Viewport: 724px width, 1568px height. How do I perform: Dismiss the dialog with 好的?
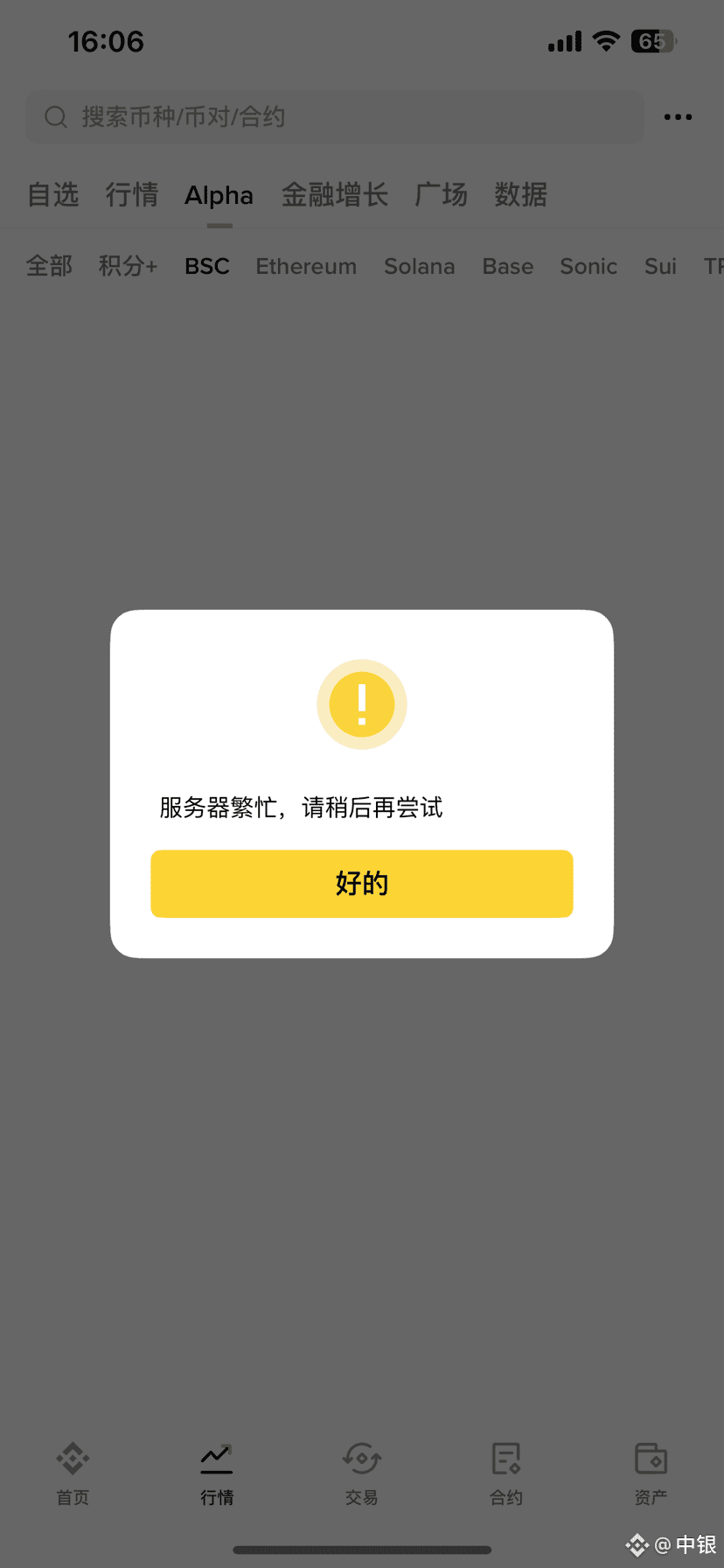point(361,884)
